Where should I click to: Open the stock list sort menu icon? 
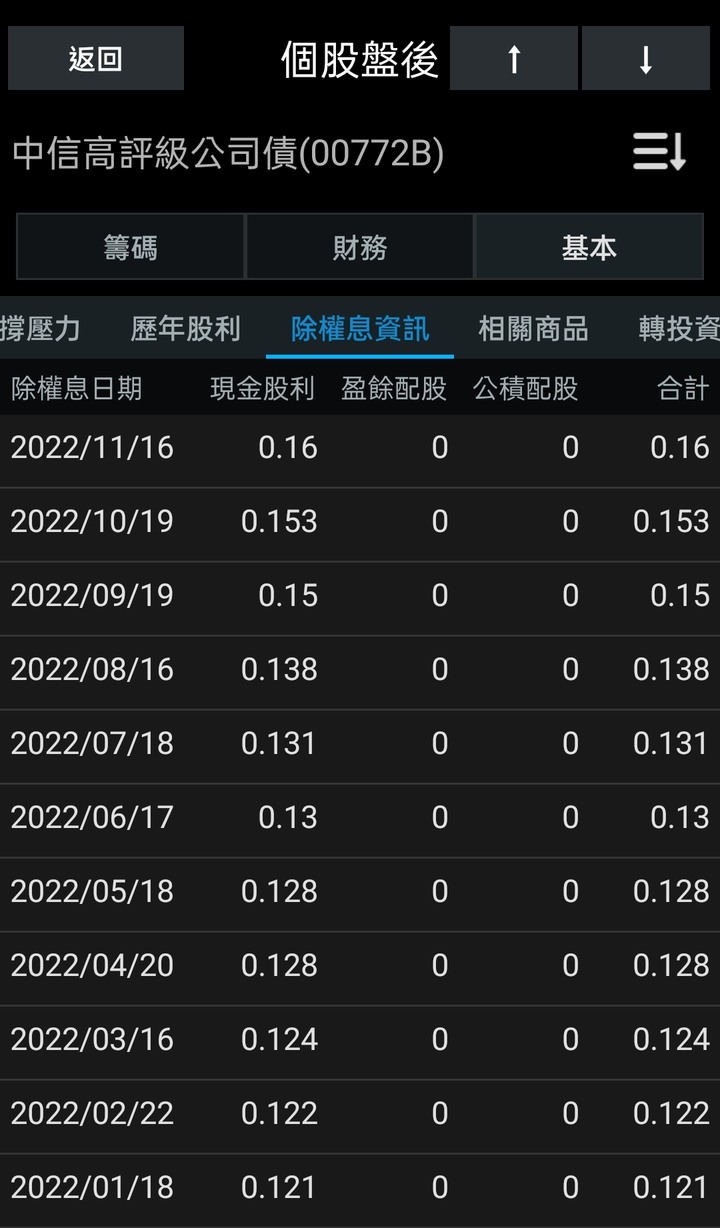tap(659, 153)
